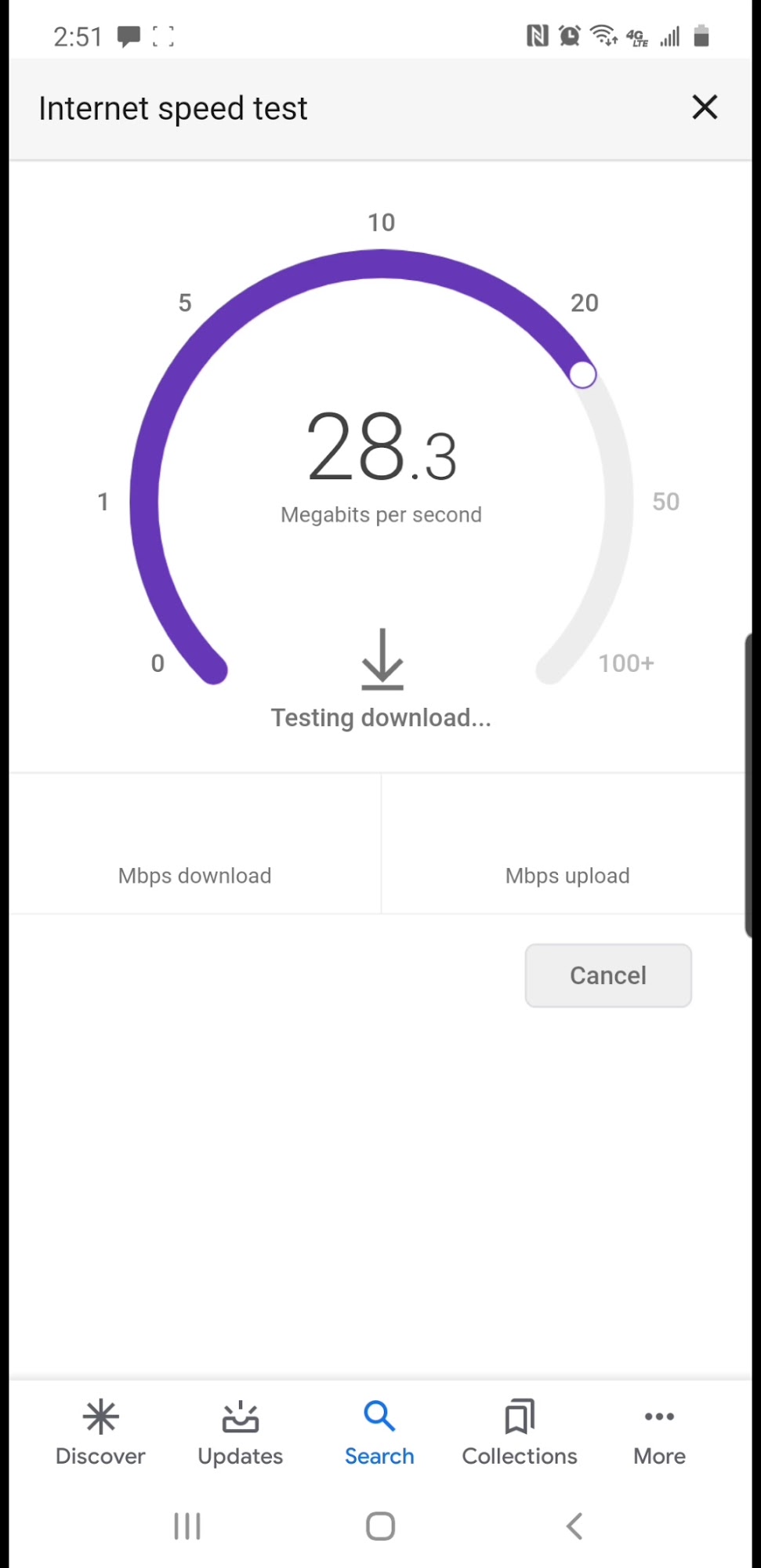The width and height of the screenshot is (761, 1568).
Task: Go to the Collections tab
Action: (519, 1433)
